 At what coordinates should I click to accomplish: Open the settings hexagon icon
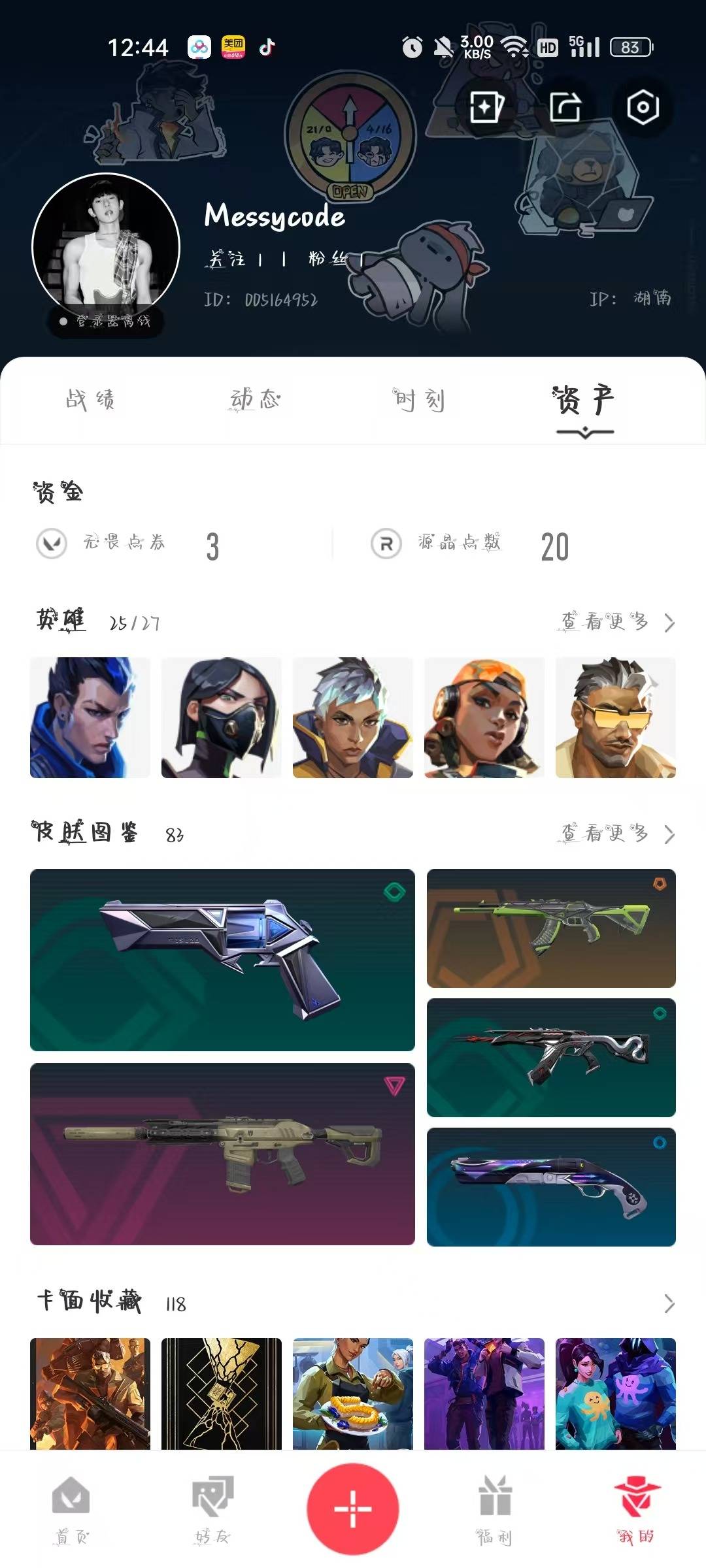[643, 107]
